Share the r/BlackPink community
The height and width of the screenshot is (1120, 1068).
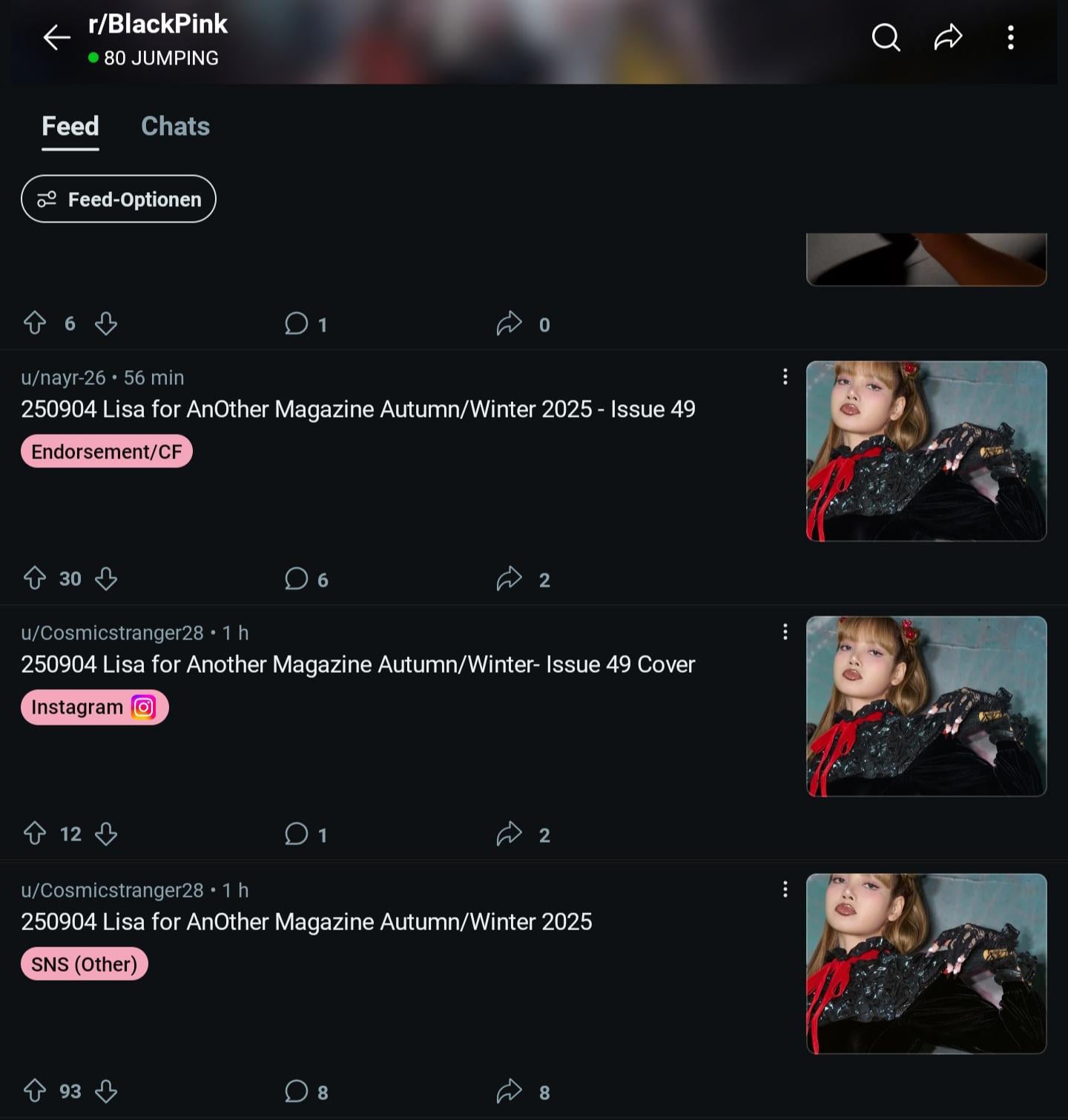click(948, 37)
